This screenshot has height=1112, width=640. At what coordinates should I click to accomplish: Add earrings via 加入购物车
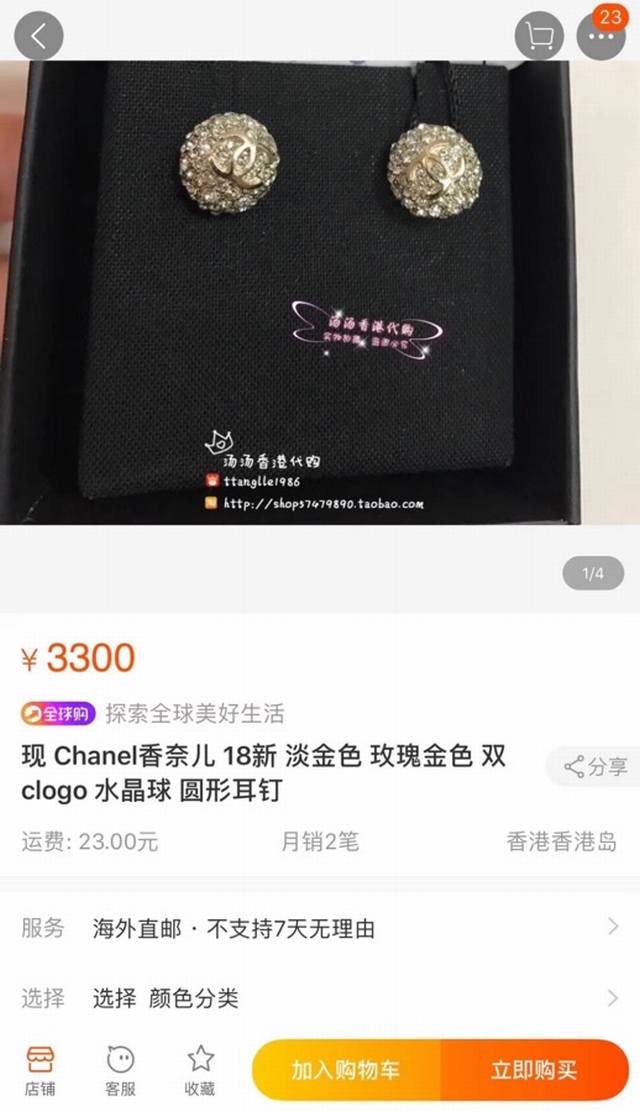[346, 1070]
